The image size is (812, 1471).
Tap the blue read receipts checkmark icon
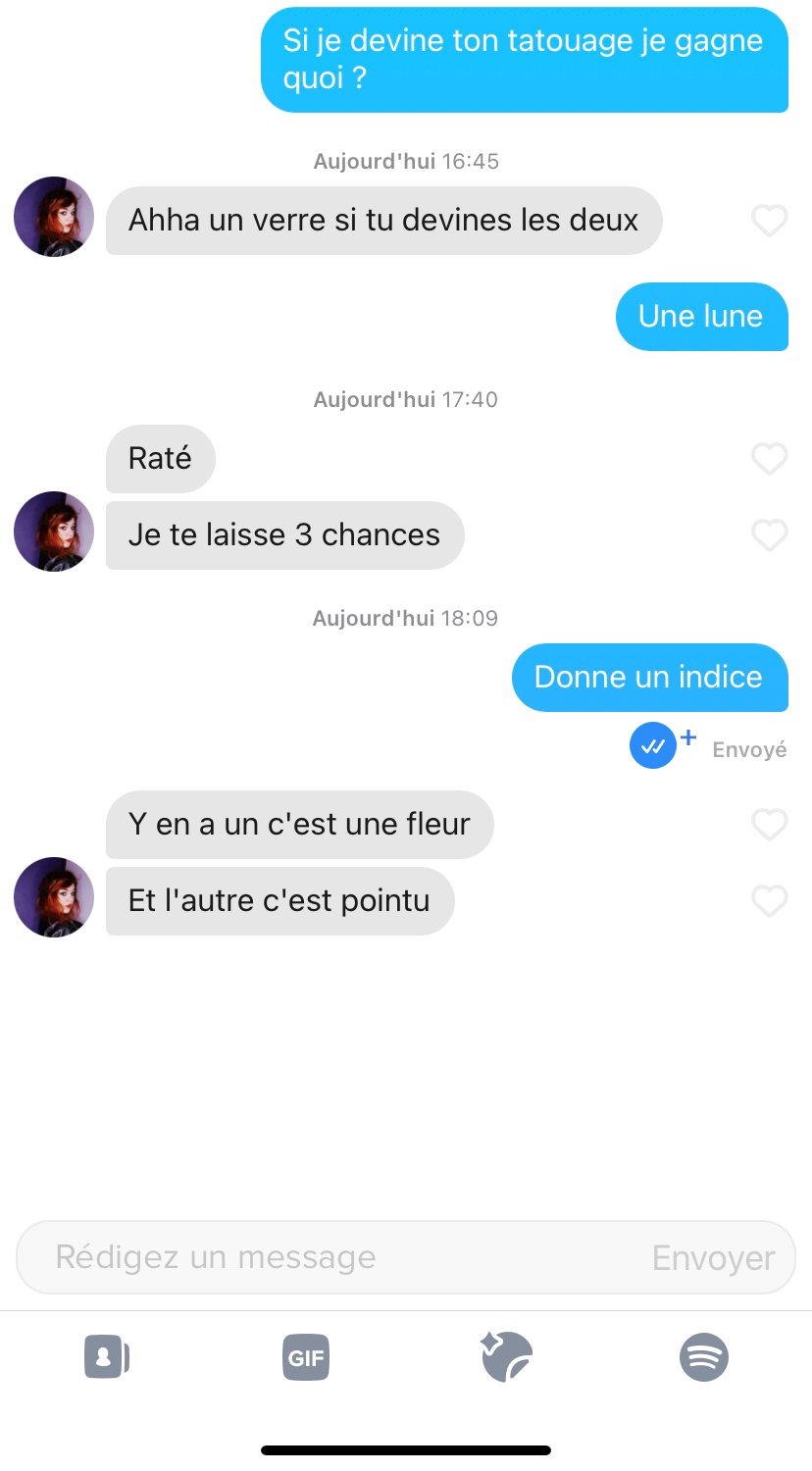click(x=653, y=746)
